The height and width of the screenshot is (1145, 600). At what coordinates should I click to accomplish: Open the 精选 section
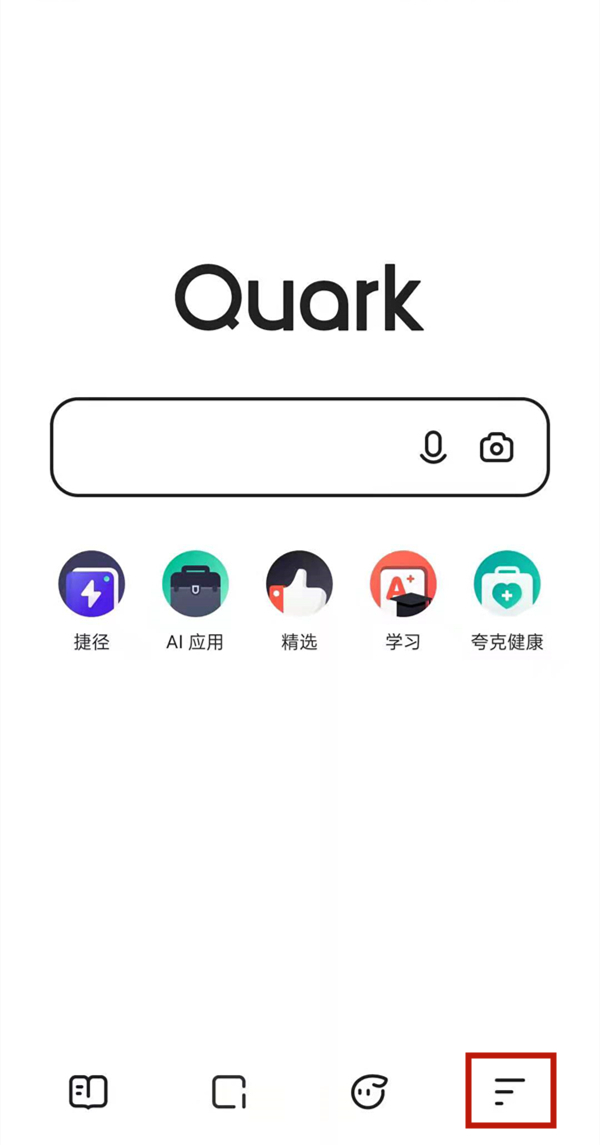click(299, 585)
